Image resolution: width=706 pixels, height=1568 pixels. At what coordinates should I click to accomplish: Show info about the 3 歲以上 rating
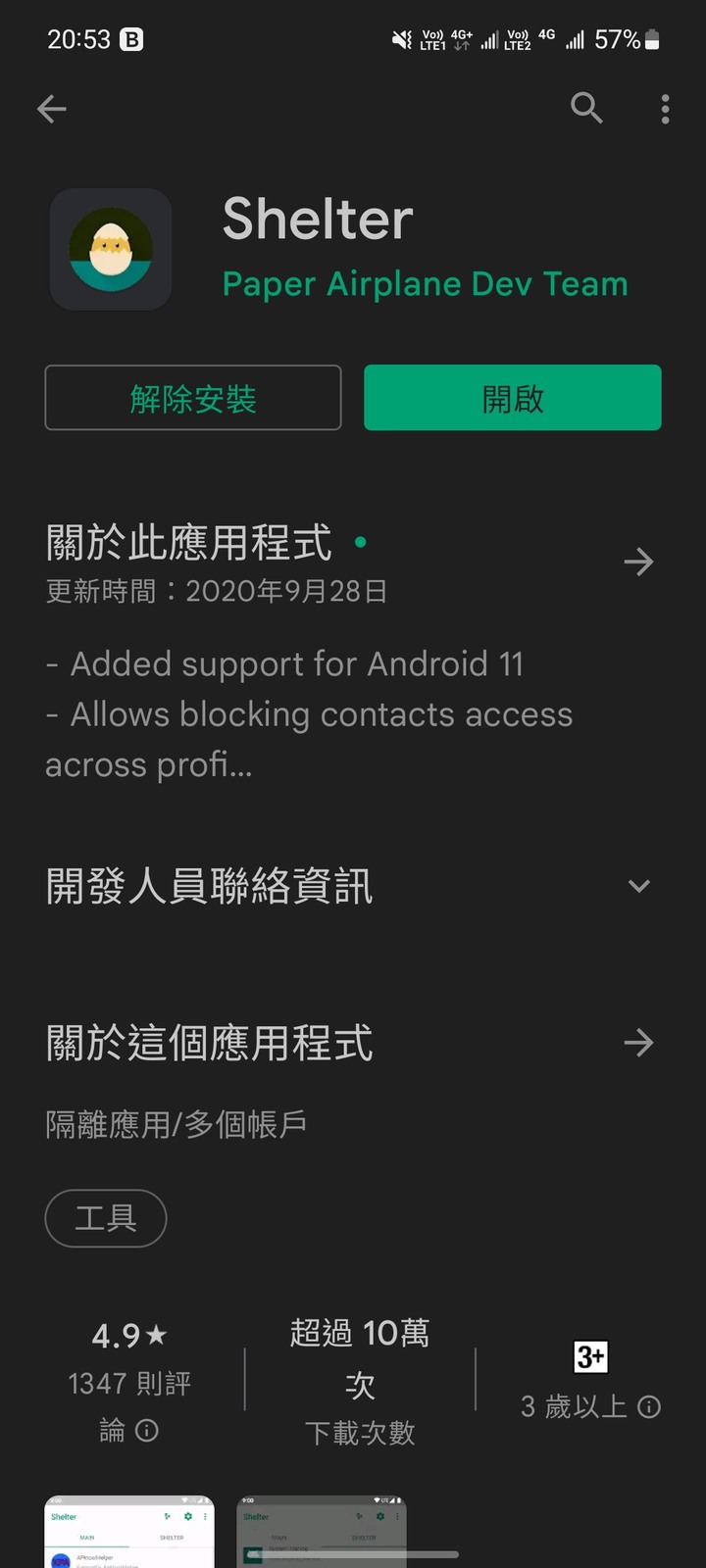[649, 1407]
